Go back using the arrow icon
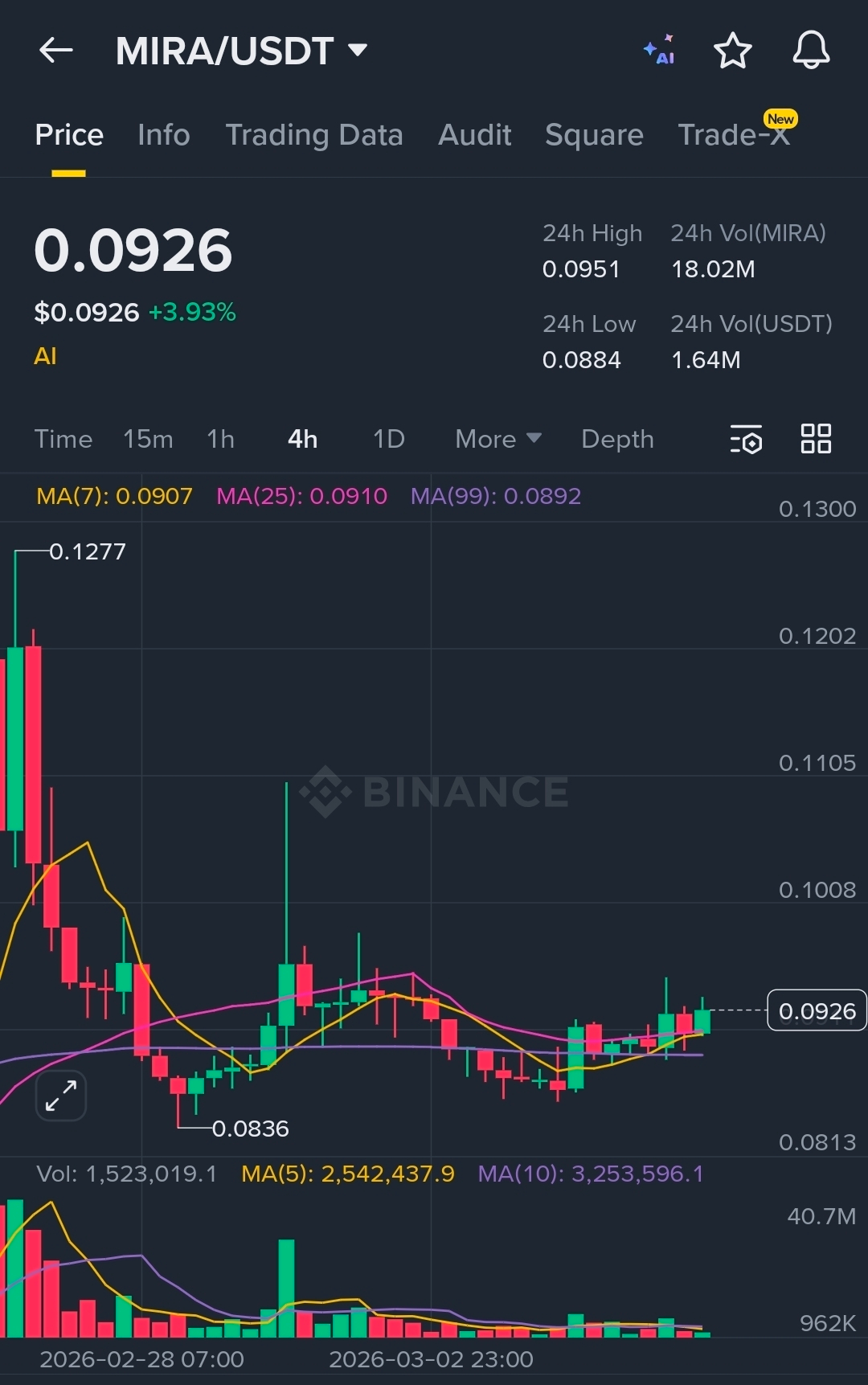Screen dimensions: 868x1385 coord(56,51)
